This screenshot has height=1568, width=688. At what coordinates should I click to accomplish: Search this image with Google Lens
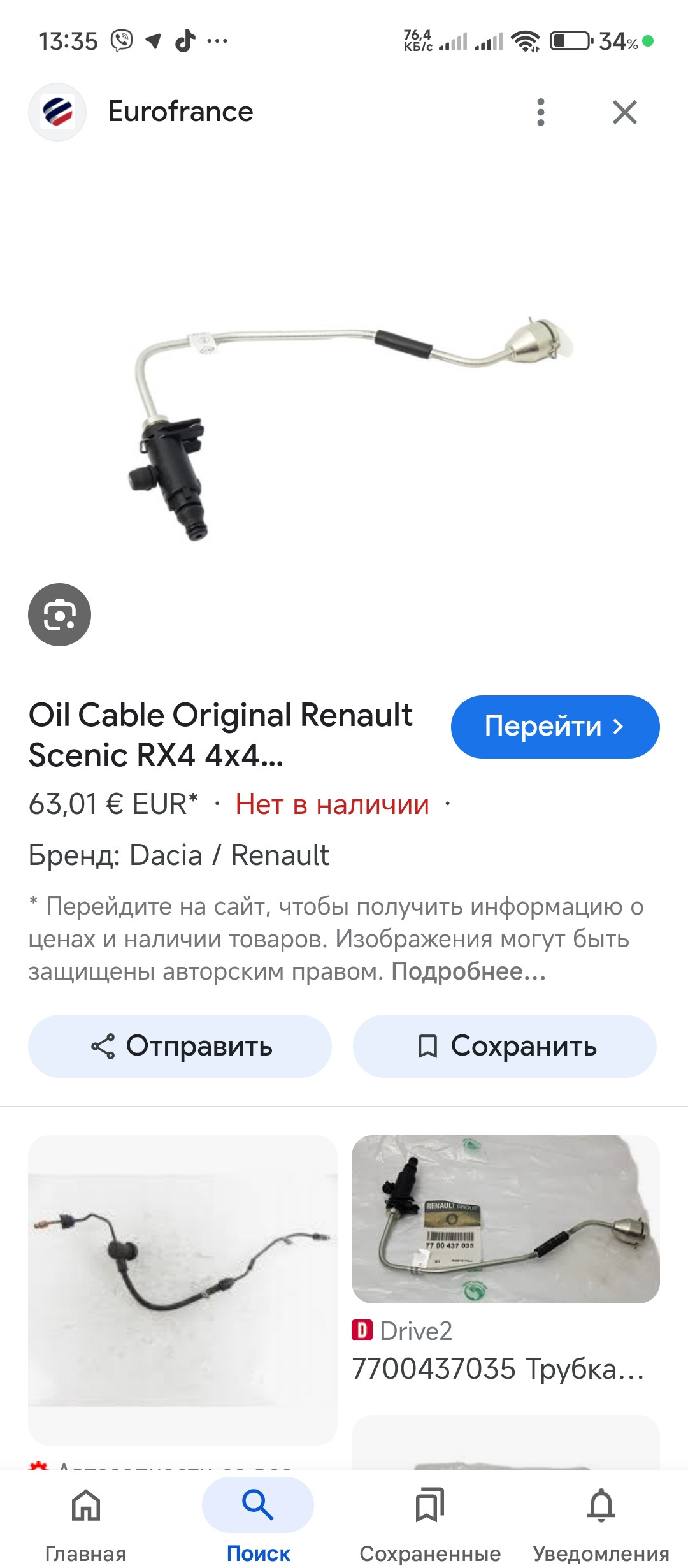(59, 614)
